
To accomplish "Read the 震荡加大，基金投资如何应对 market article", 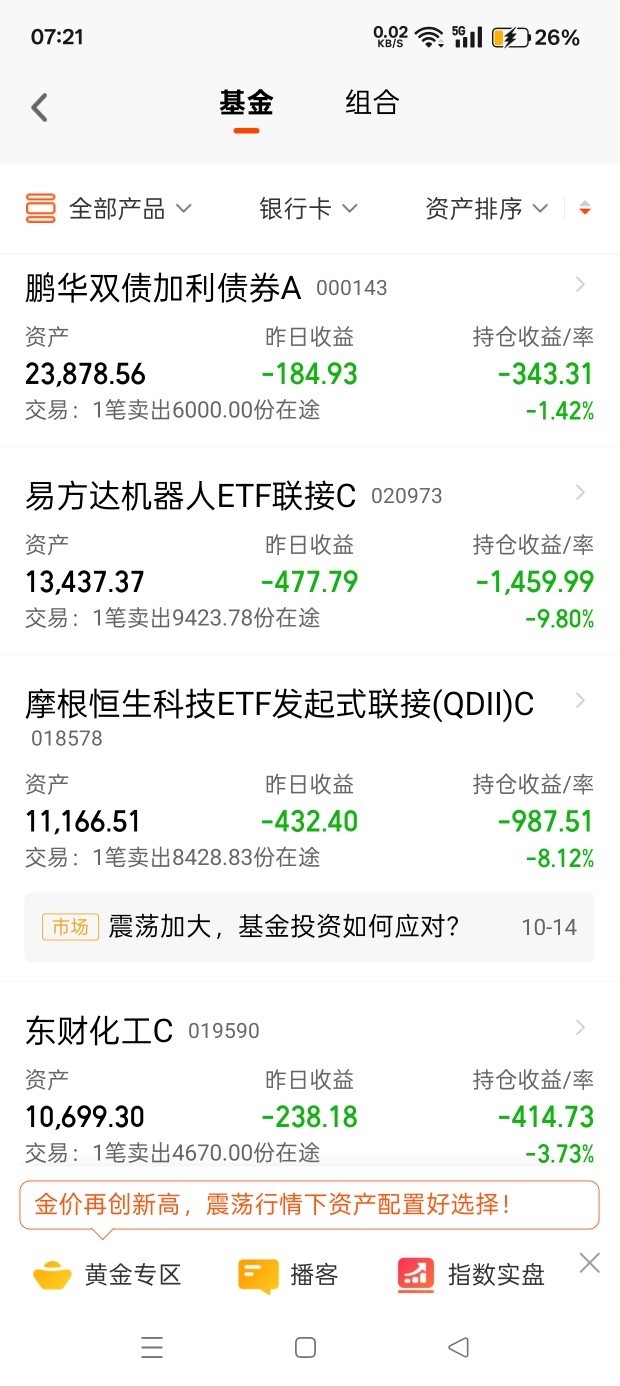I will click(310, 927).
